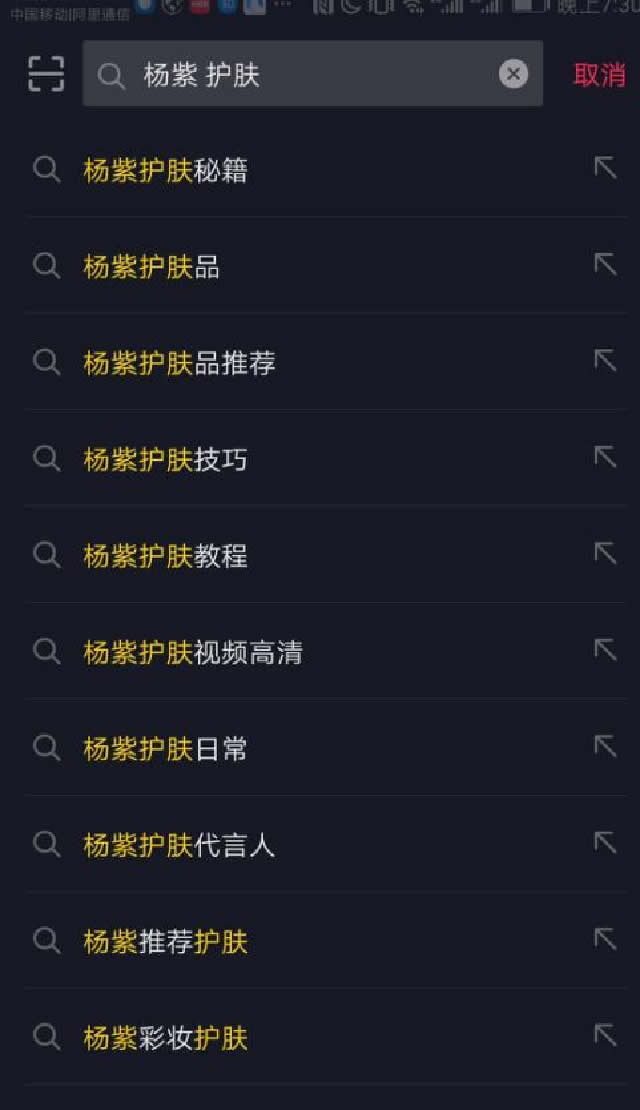Insert 杨紫护肤日常 into search via arrow
640x1110 pixels.
(605, 746)
